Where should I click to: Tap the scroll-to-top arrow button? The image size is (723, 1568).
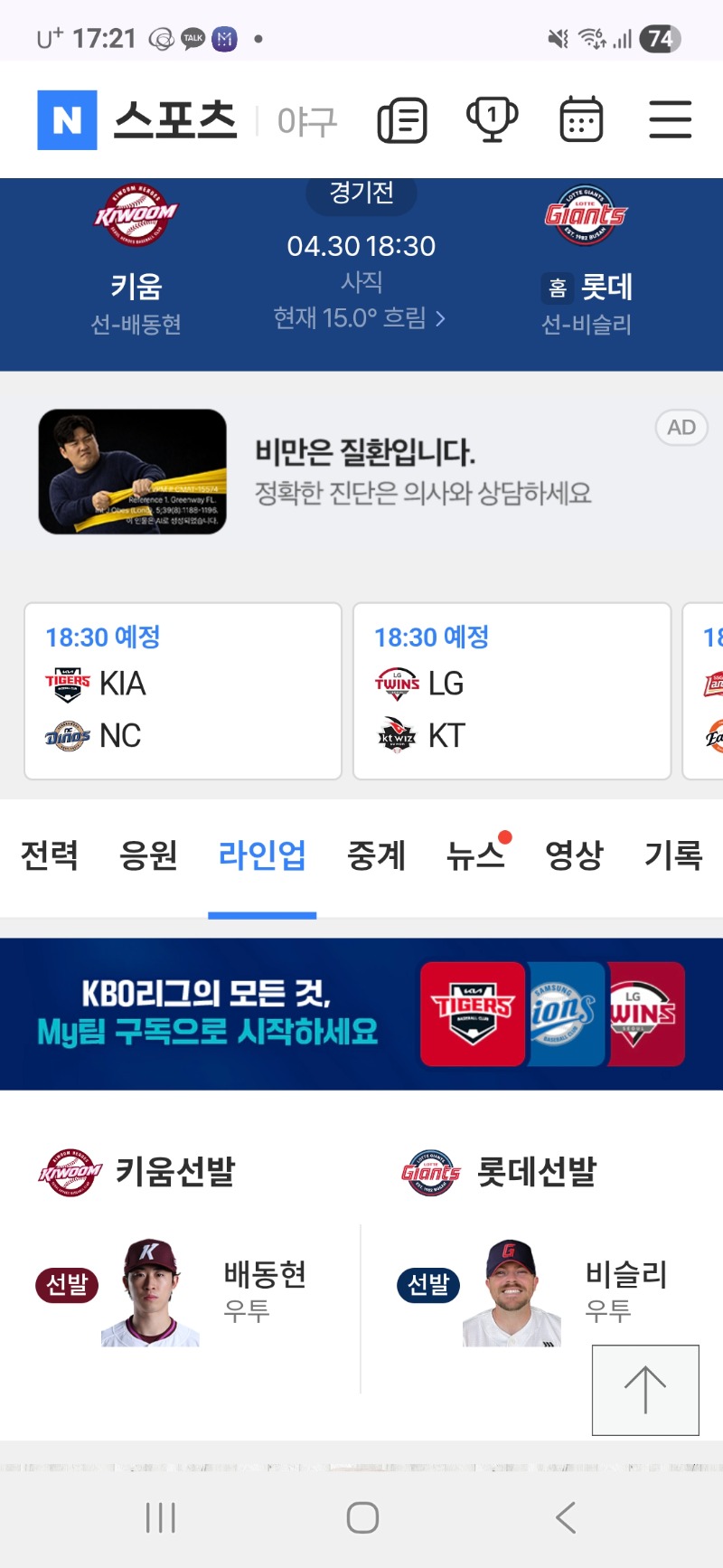[x=645, y=1390]
